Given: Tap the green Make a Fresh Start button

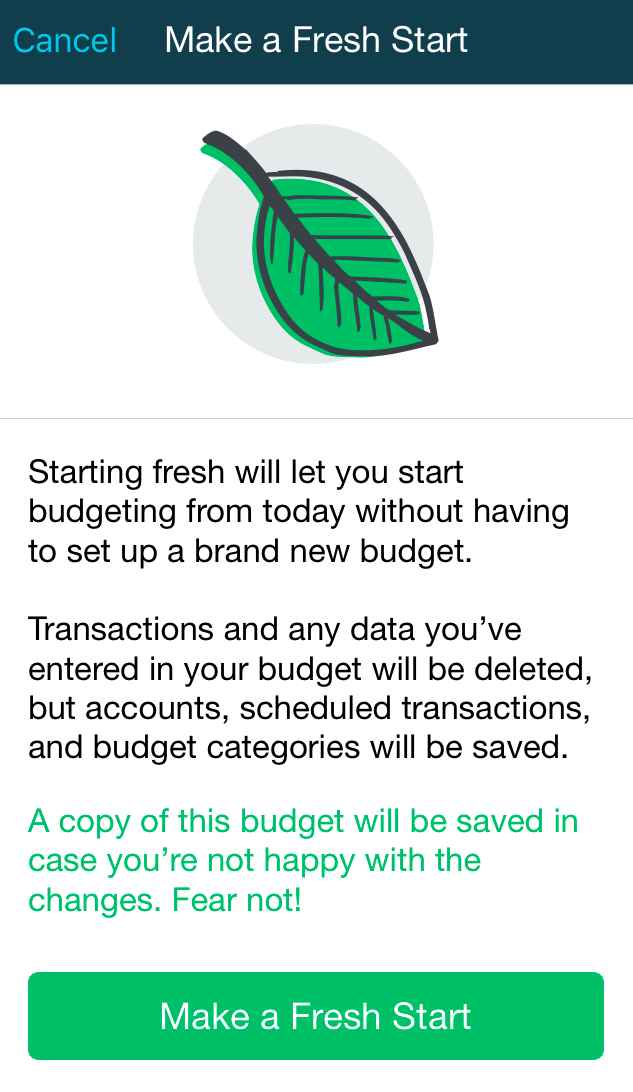Looking at the screenshot, I should tap(316, 1016).
